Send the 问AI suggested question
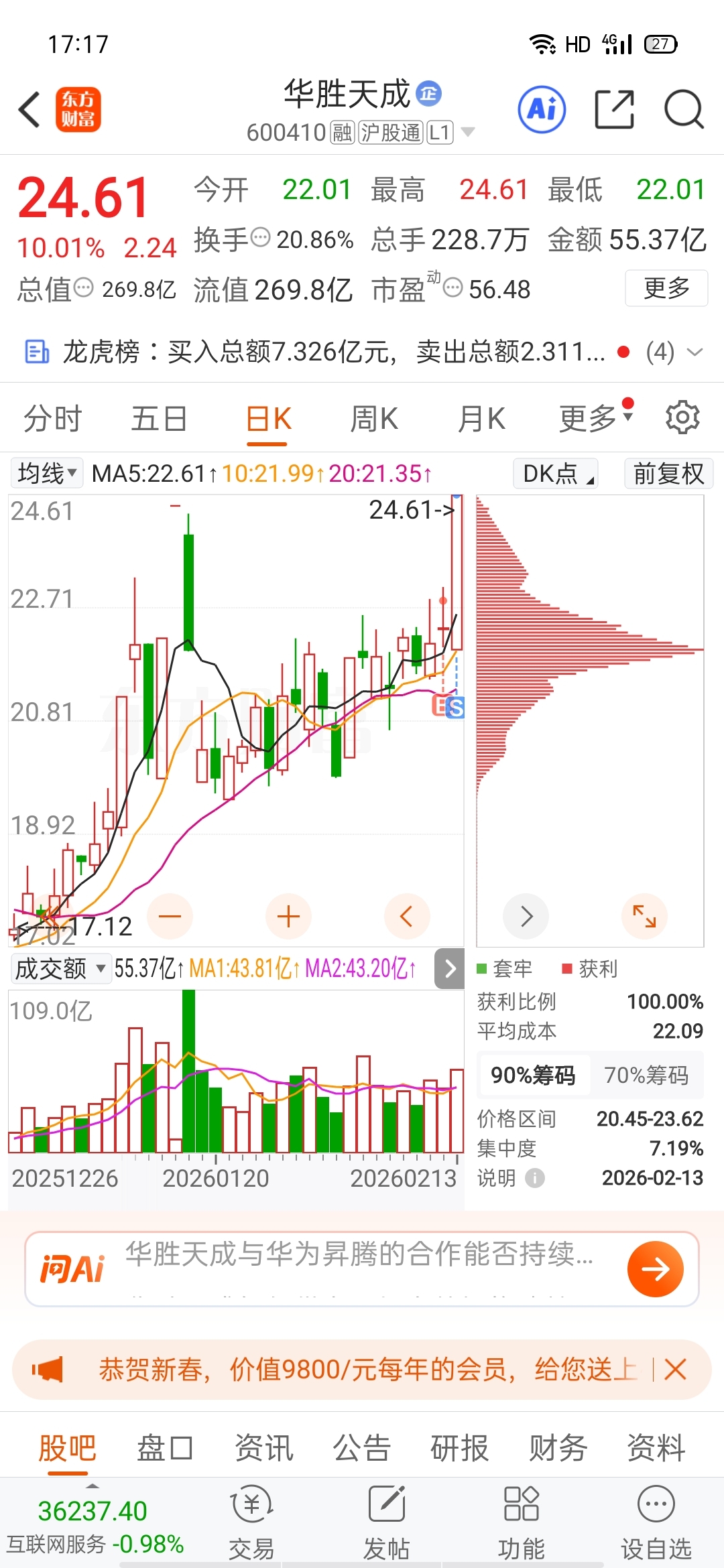Screen dimensions: 724x1568 (655, 1268)
